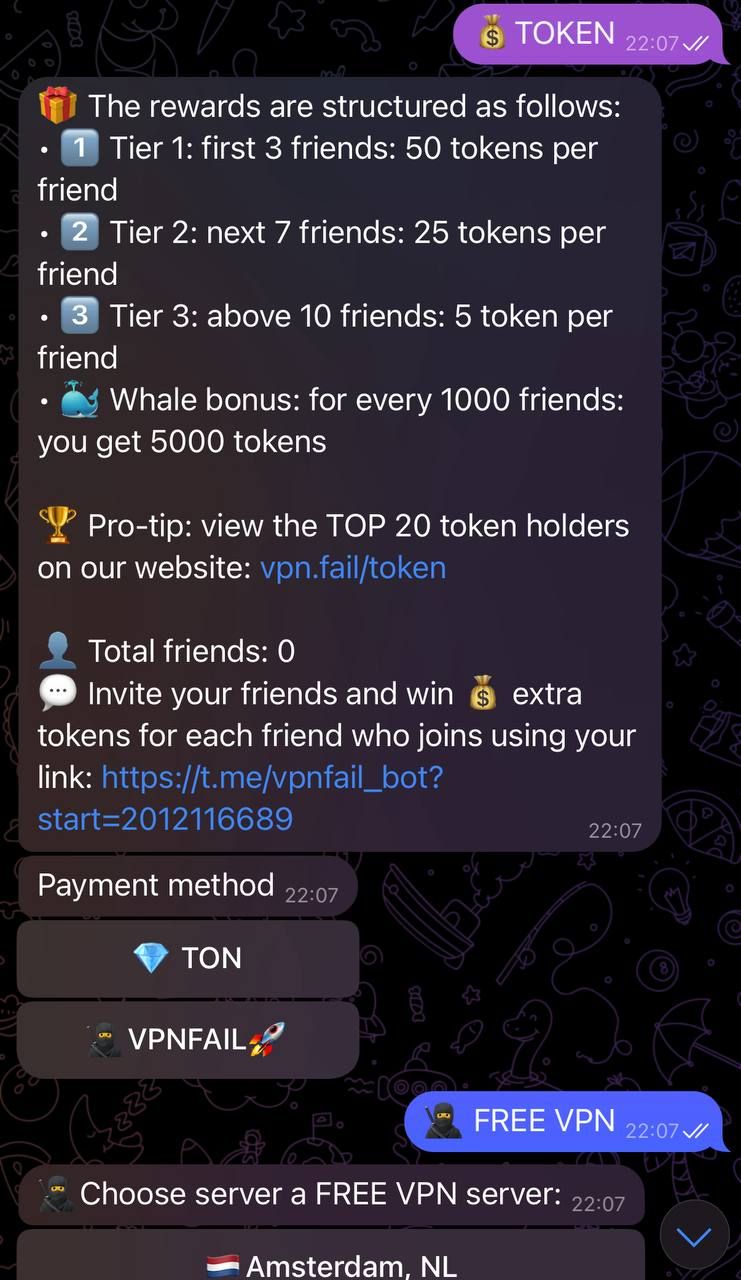Open the vpn.fail/token link
This screenshot has width=741, height=1280.
pyautogui.click(x=352, y=567)
